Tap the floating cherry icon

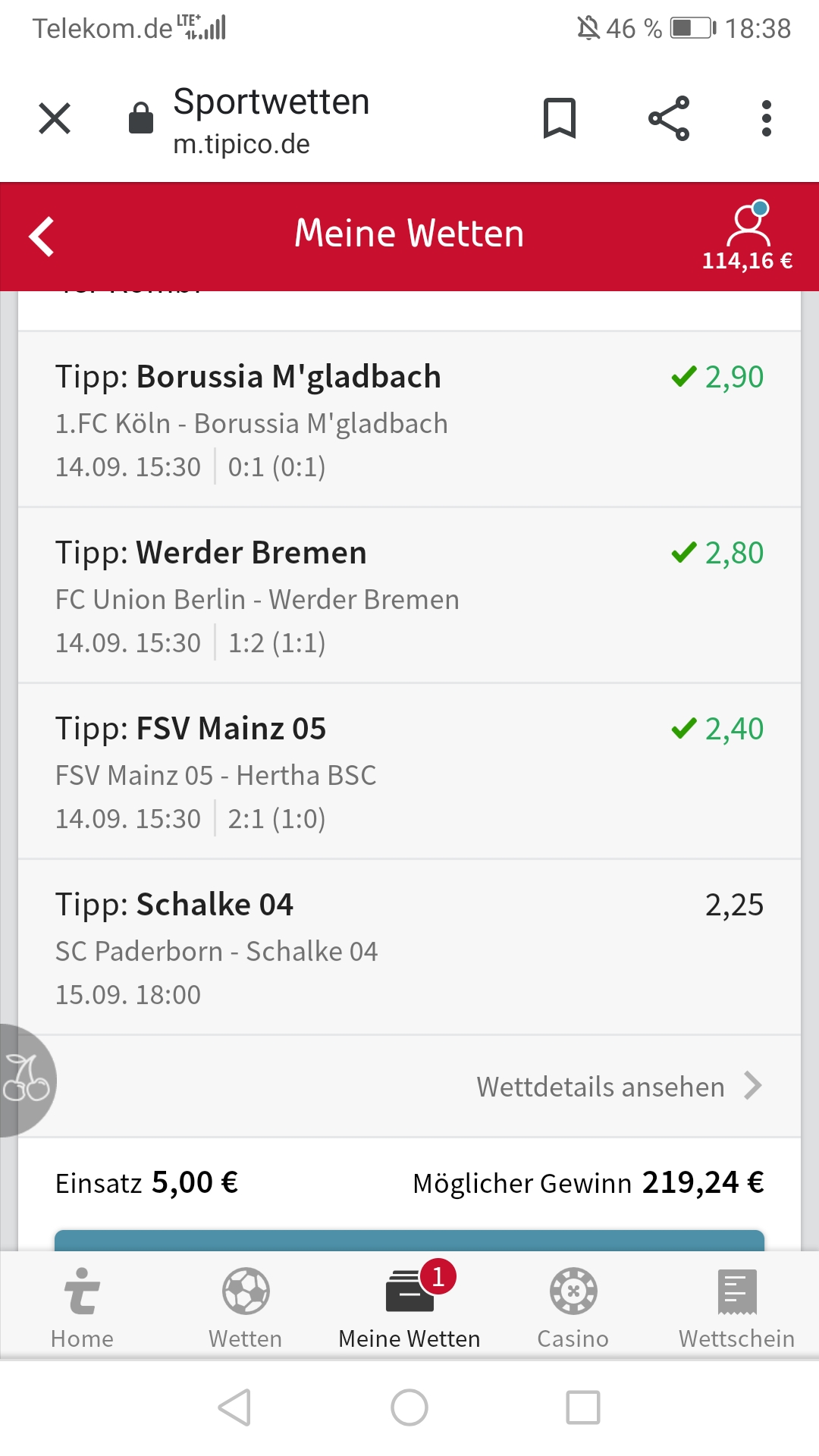pos(26,1080)
